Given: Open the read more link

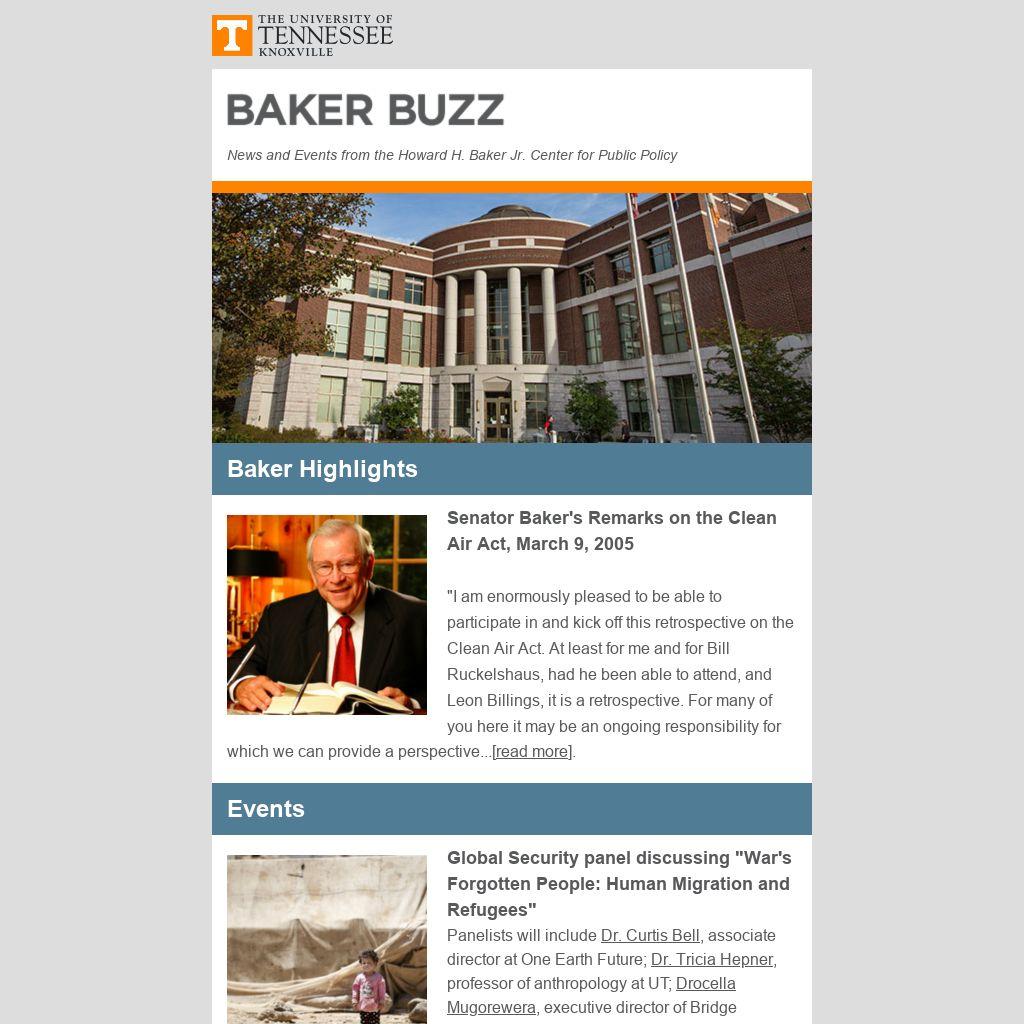Looking at the screenshot, I should point(532,752).
